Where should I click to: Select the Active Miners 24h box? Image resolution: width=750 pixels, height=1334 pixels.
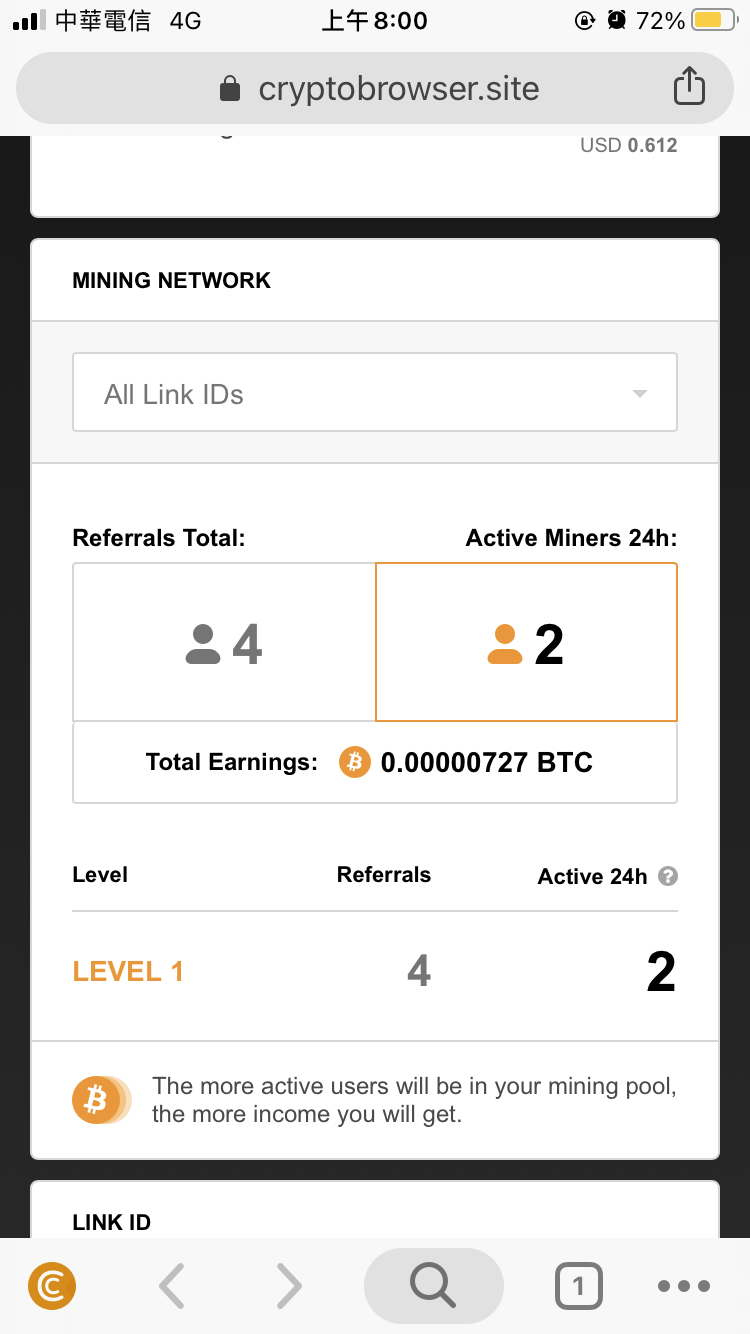tap(526, 642)
